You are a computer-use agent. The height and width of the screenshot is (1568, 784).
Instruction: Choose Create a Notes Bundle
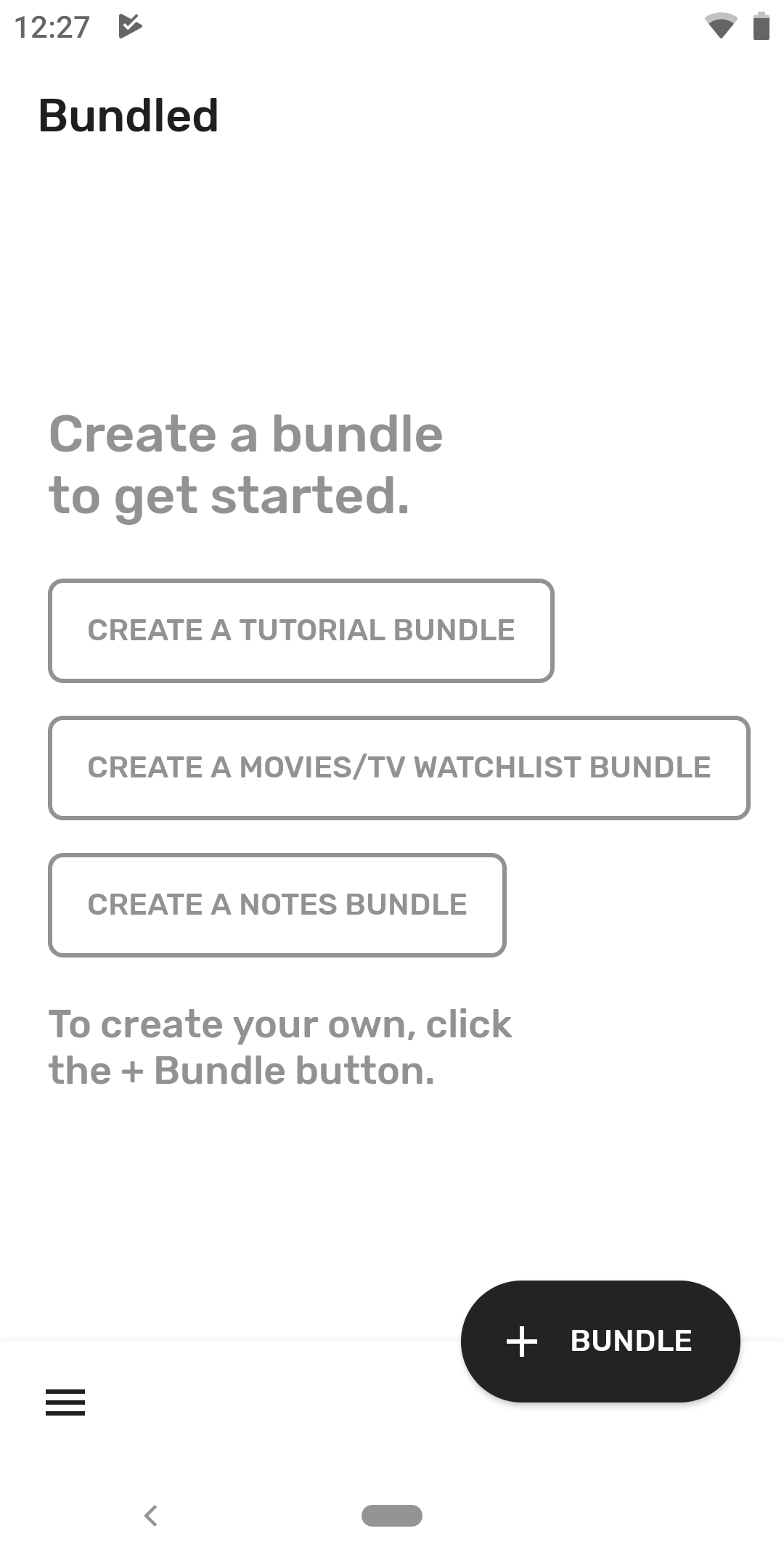pos(277,905)
